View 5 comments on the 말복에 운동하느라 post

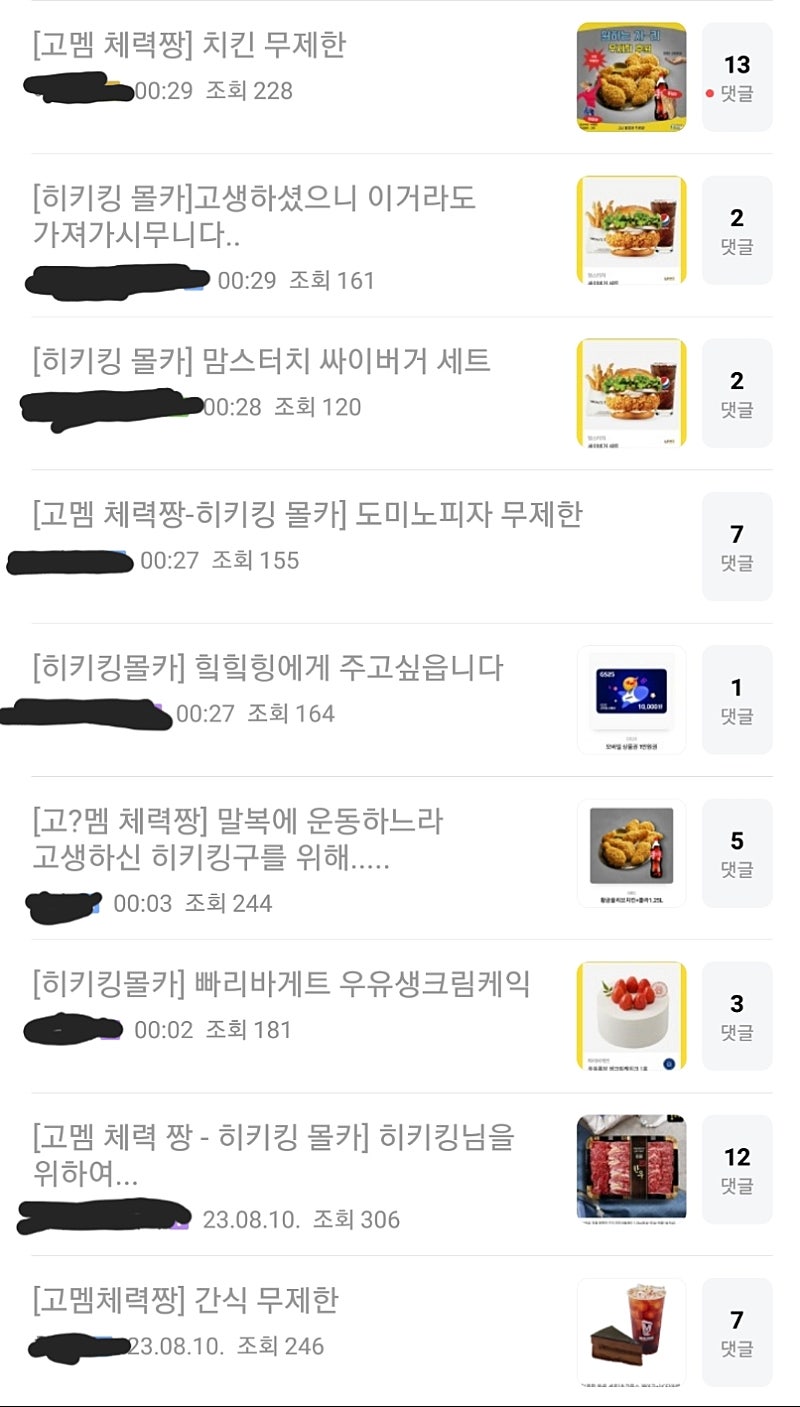click(x=737, y=853)
